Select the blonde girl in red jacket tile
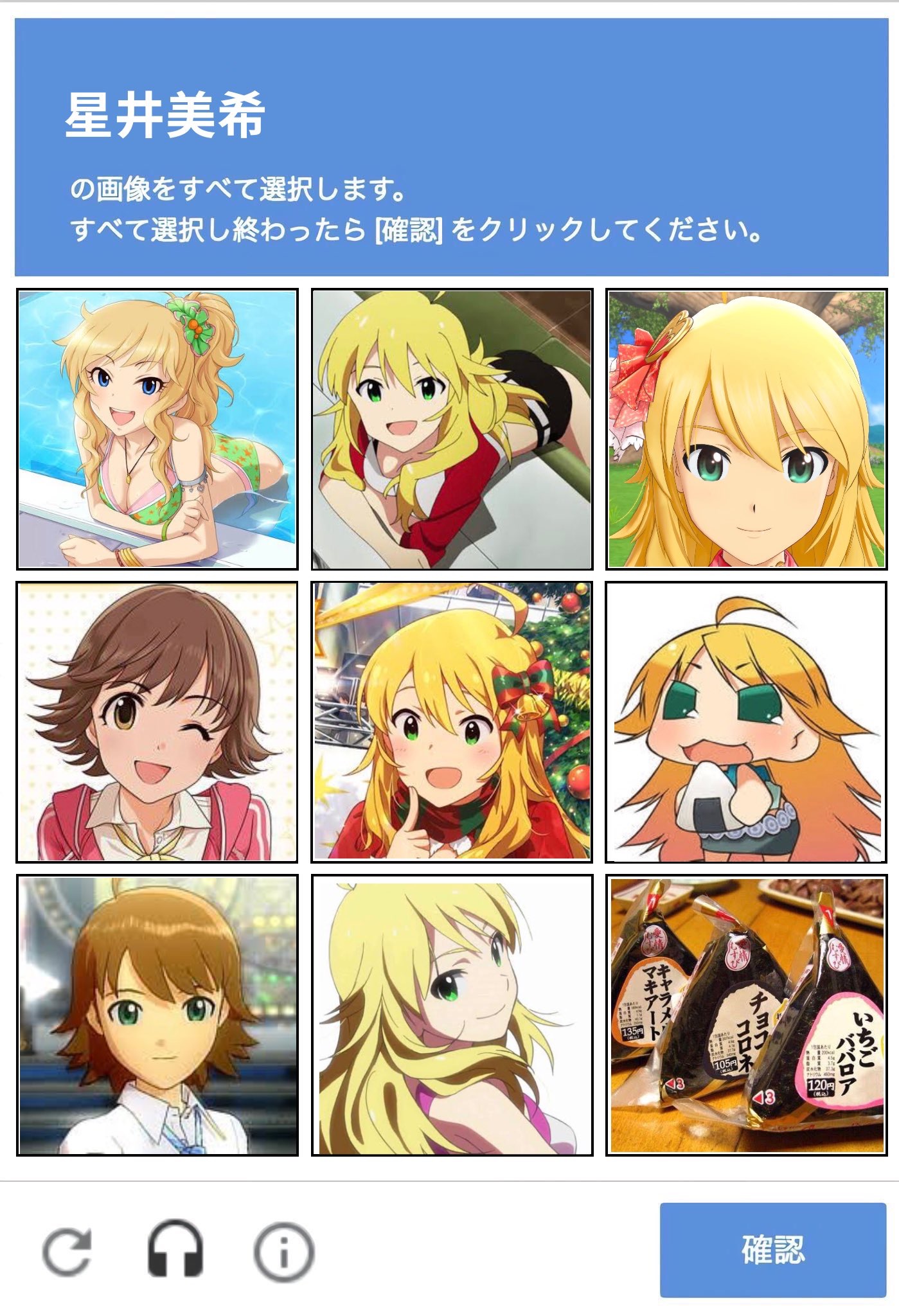Image resolution: width=899 pixels, height=1316 pixels. tap(452, 429)
